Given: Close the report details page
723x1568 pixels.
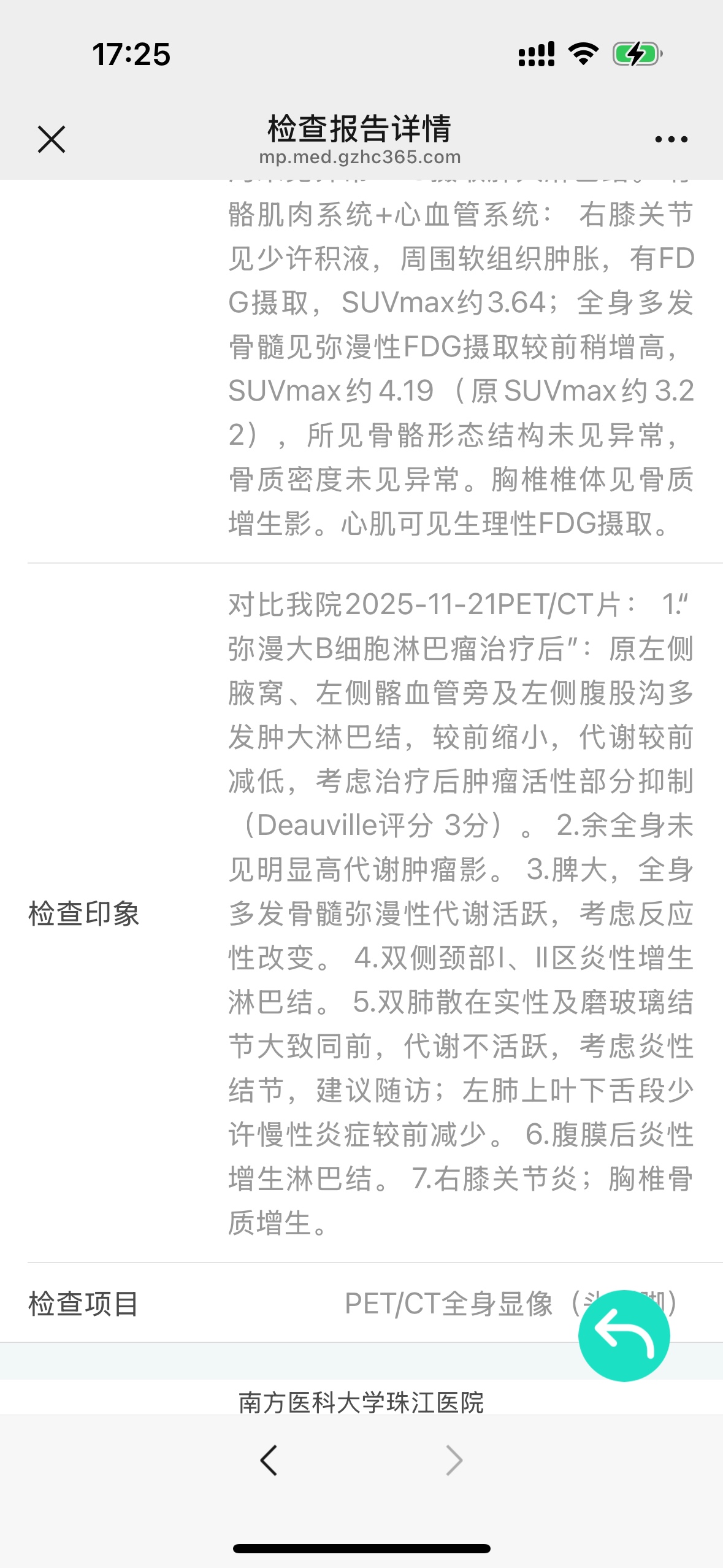Looking at the screenshot, I should point(52,139).
